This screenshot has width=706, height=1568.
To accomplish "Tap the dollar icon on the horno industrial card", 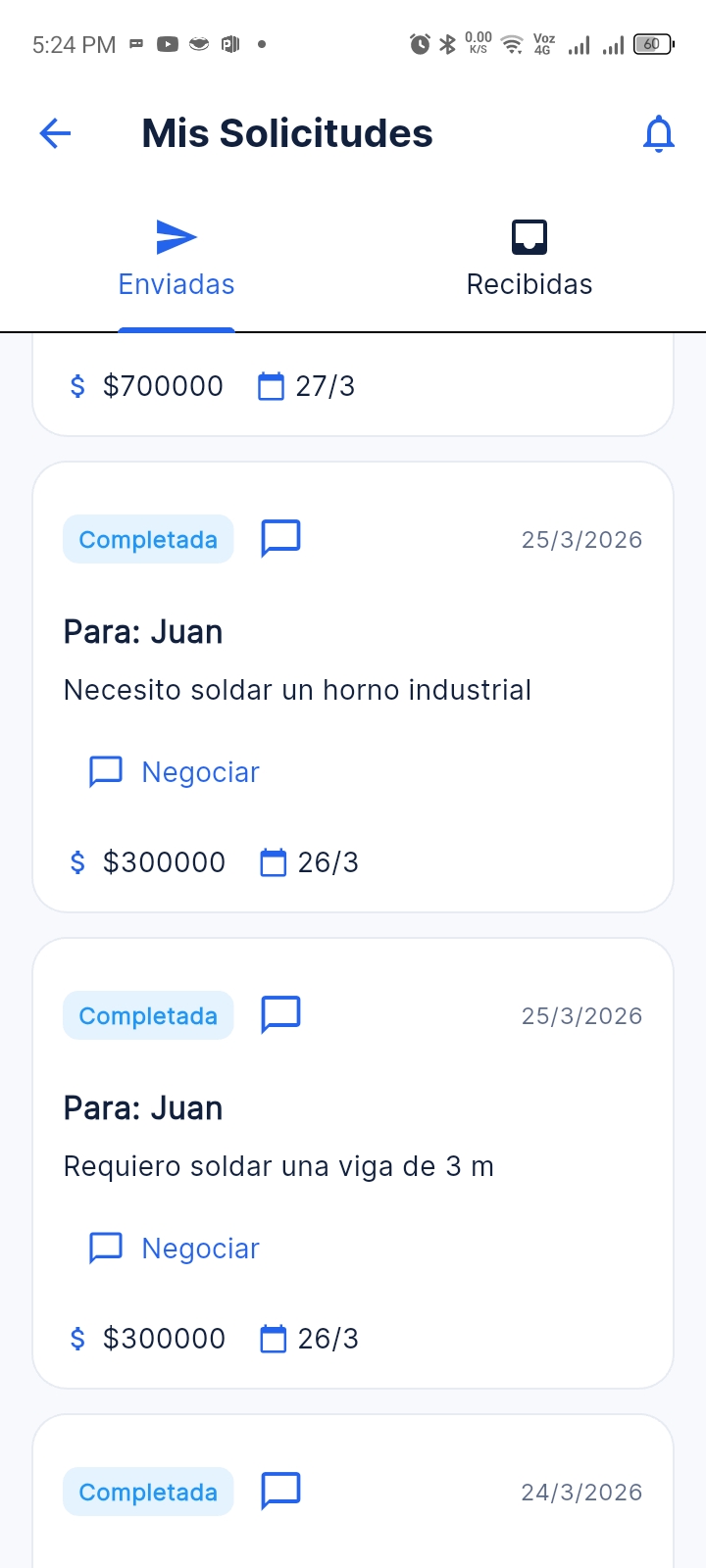I will tap(77, 862).
